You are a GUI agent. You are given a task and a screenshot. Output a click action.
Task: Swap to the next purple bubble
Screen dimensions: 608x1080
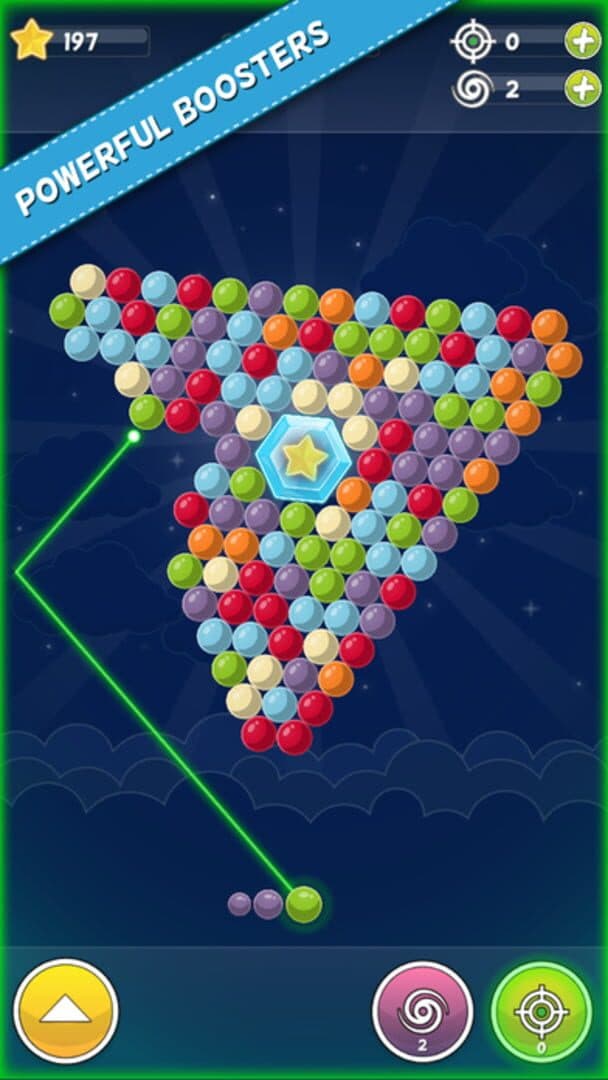pyautogui.click(x=268, y=904)
